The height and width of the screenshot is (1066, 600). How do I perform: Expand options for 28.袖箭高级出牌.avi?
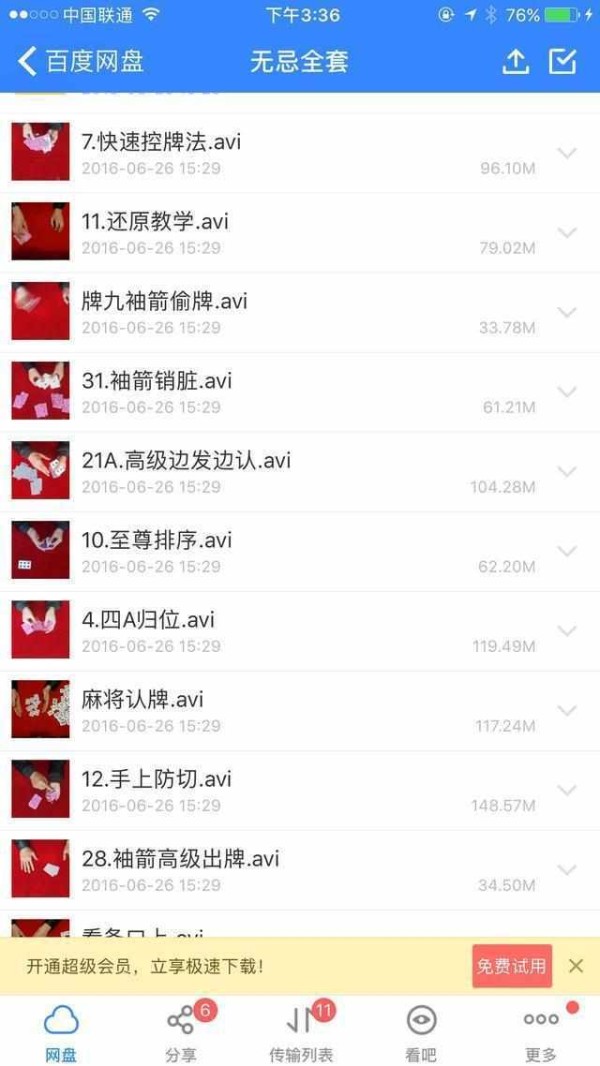coord(567,870)
